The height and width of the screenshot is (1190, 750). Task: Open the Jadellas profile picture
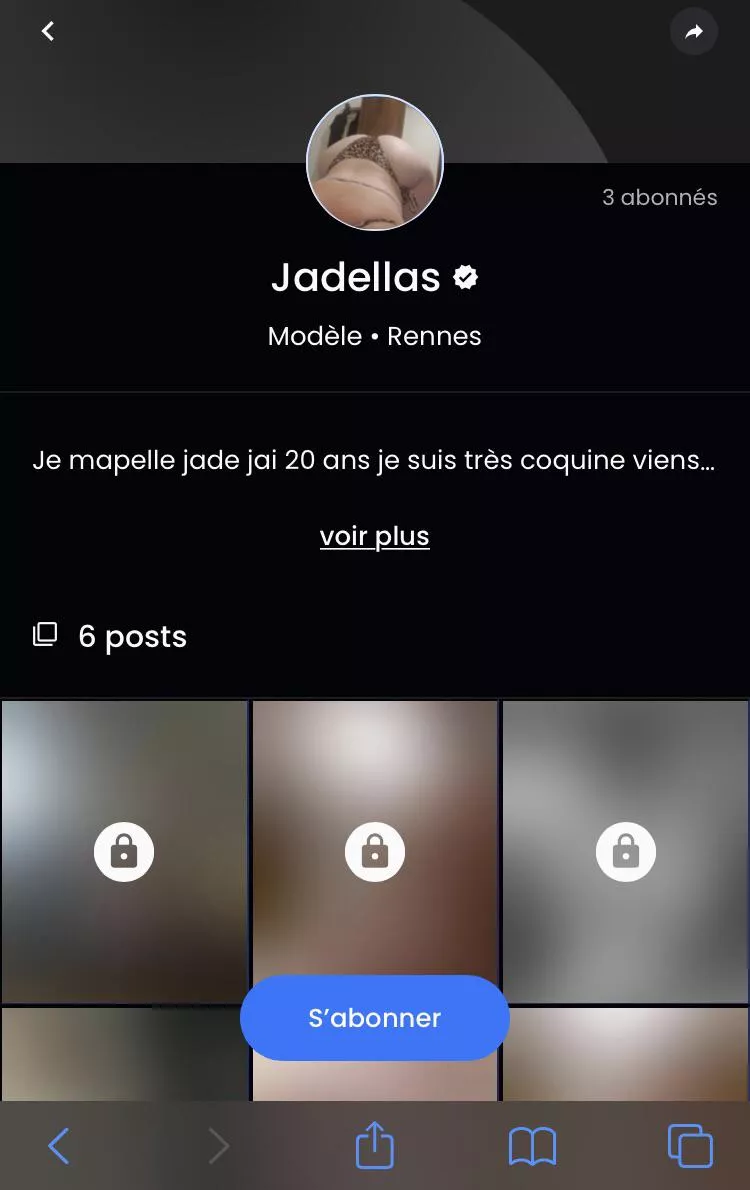pos(374,163)
